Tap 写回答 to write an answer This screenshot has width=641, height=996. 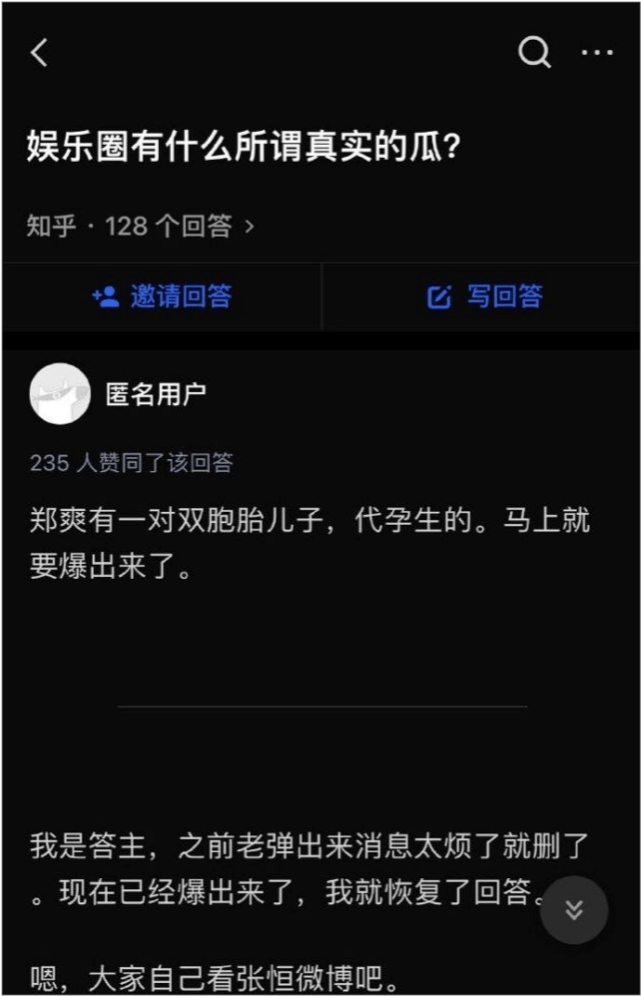[x=485, y=296]
